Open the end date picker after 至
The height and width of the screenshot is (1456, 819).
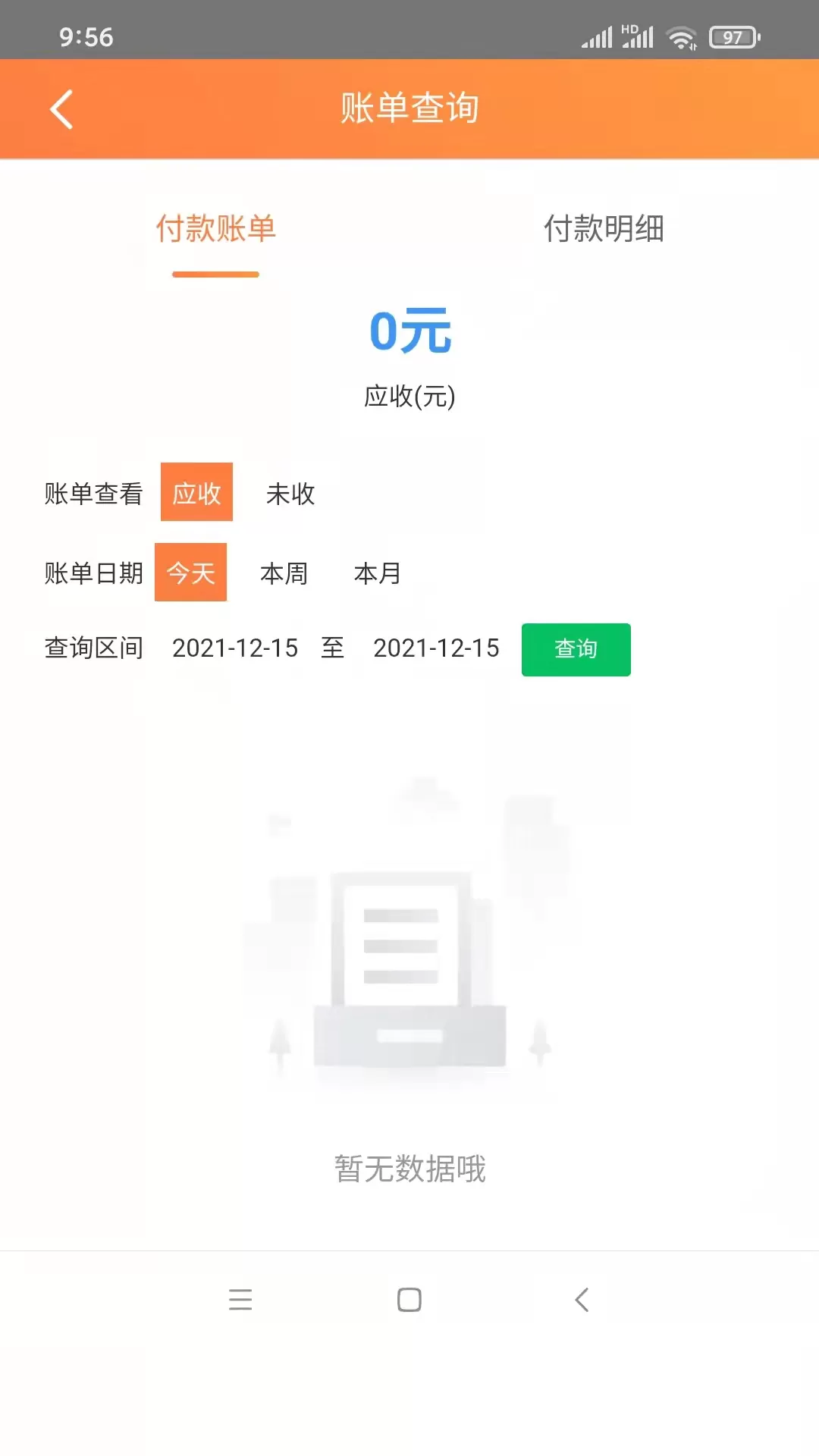[x=436, y=648]
